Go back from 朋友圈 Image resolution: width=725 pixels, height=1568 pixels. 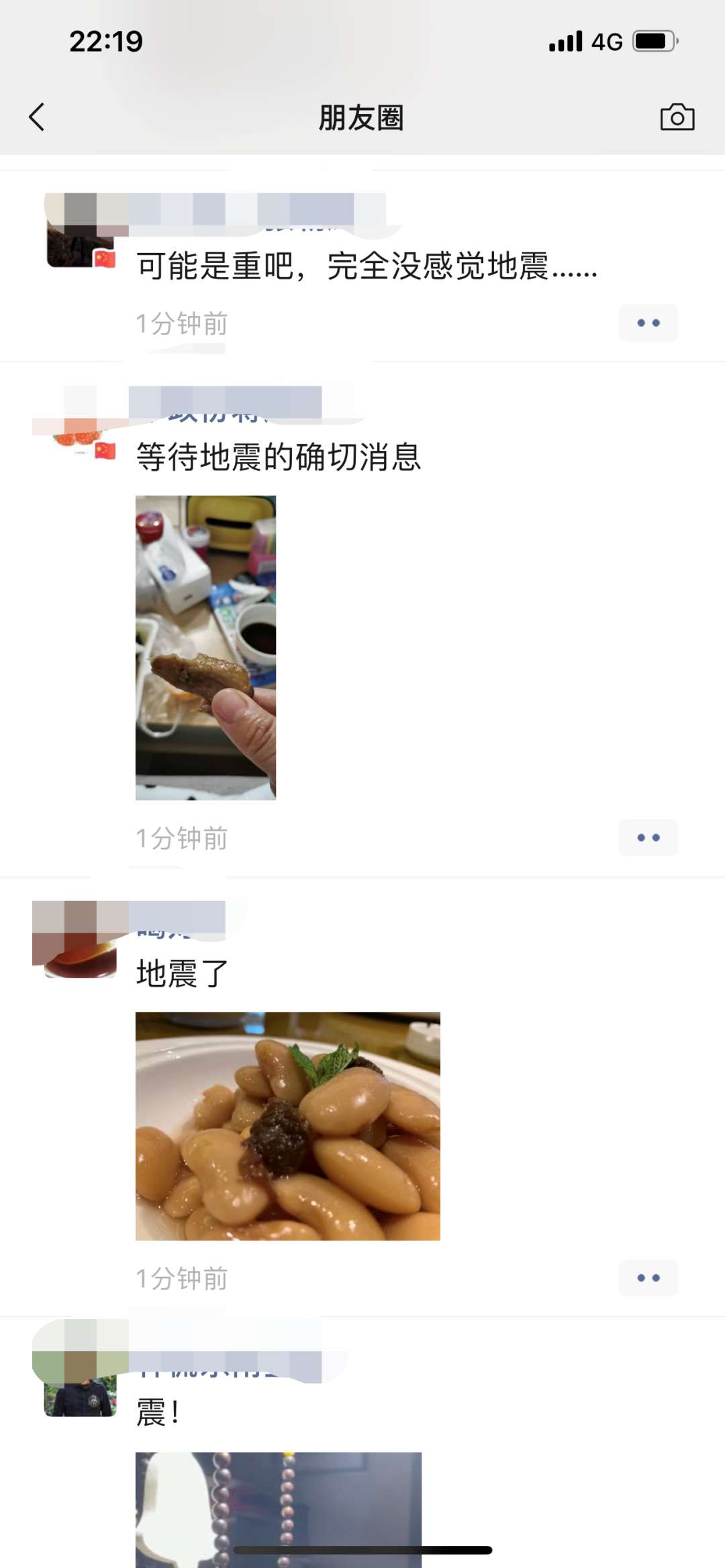[x=37, y=117]
